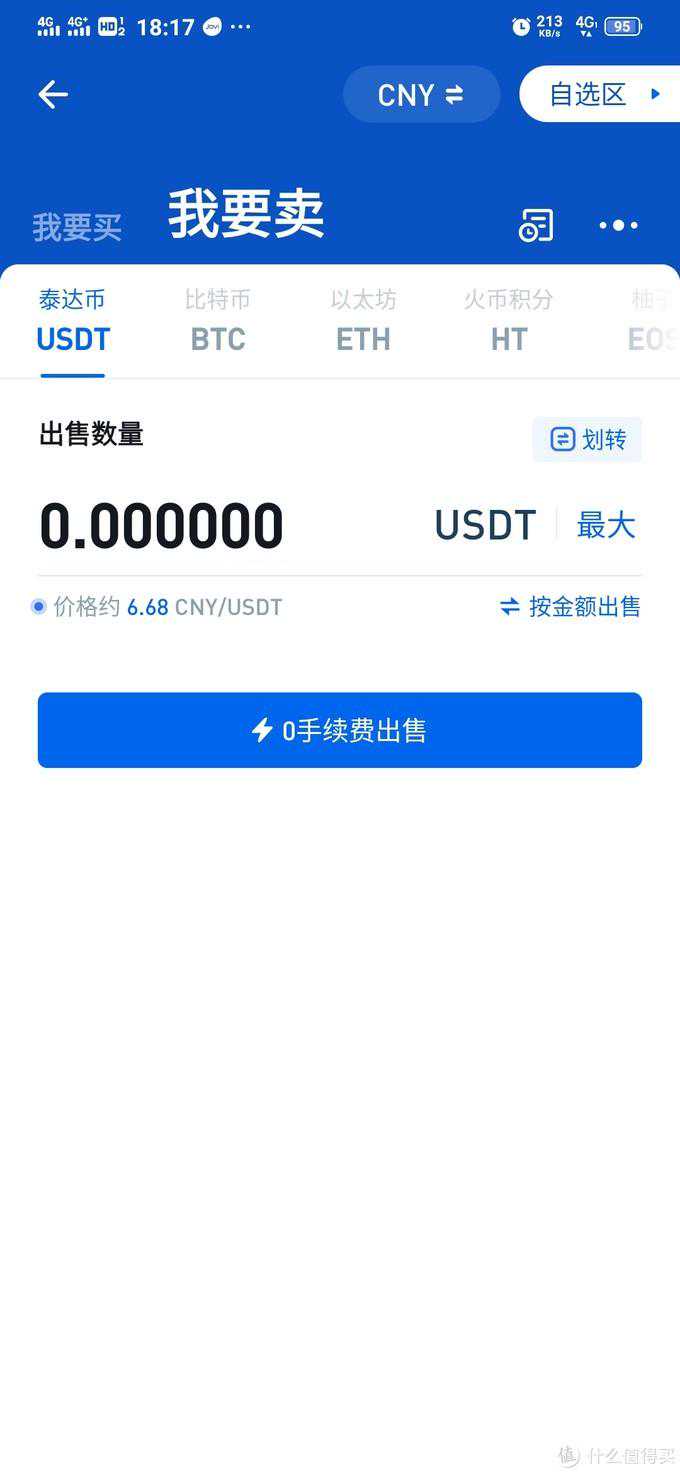Tap the 划转 transfer button
This screenshot has height=1473, width=680.
tap(587, 440)
